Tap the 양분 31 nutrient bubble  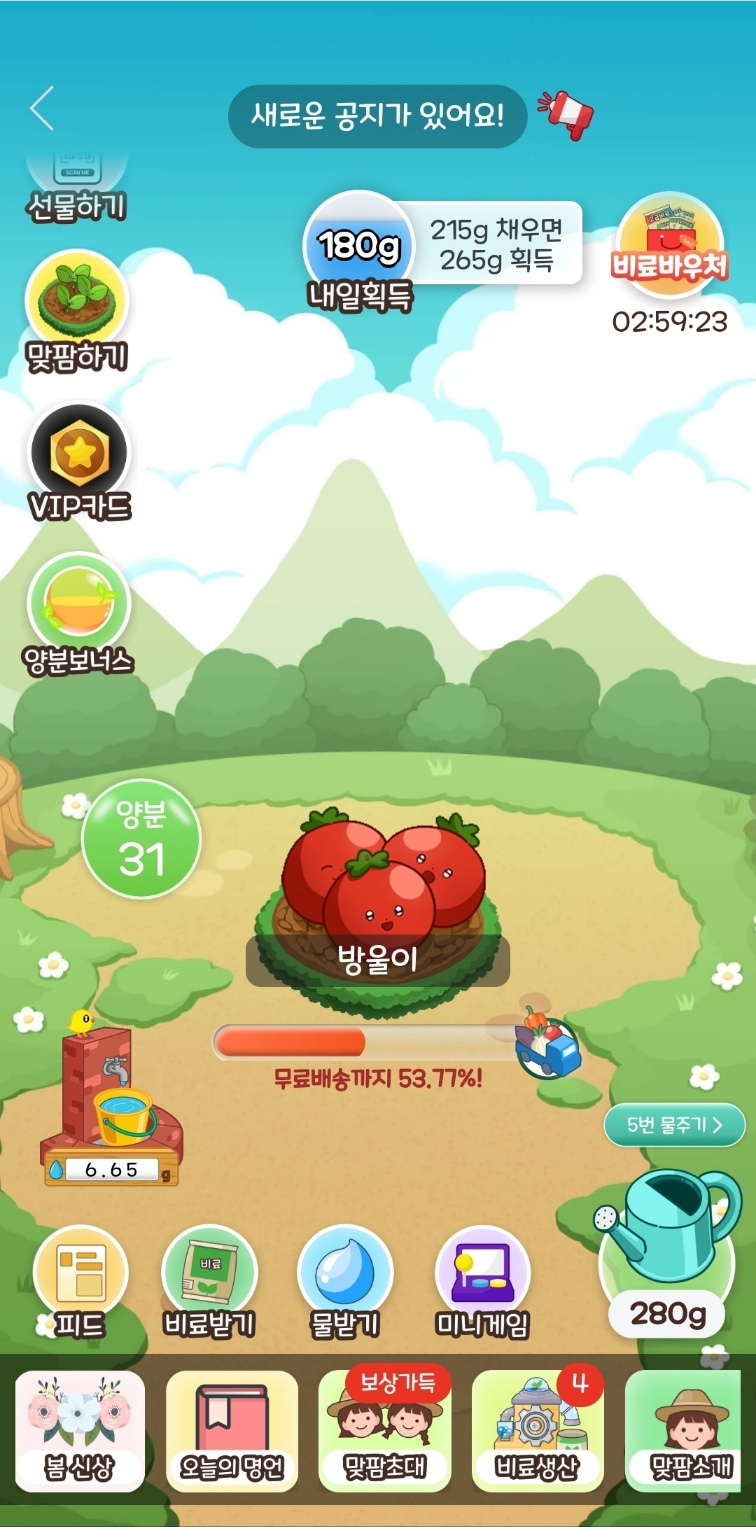point(141,839)
